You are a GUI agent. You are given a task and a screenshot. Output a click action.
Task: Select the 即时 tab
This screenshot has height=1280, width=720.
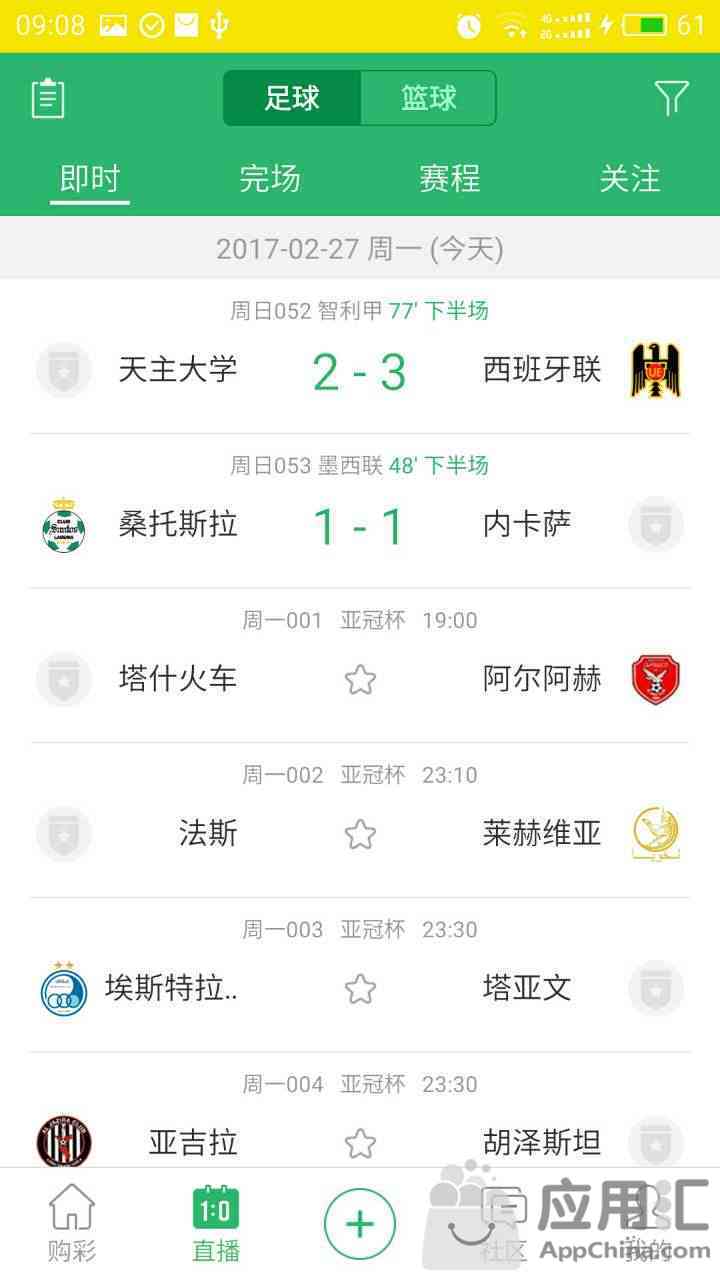90,179
